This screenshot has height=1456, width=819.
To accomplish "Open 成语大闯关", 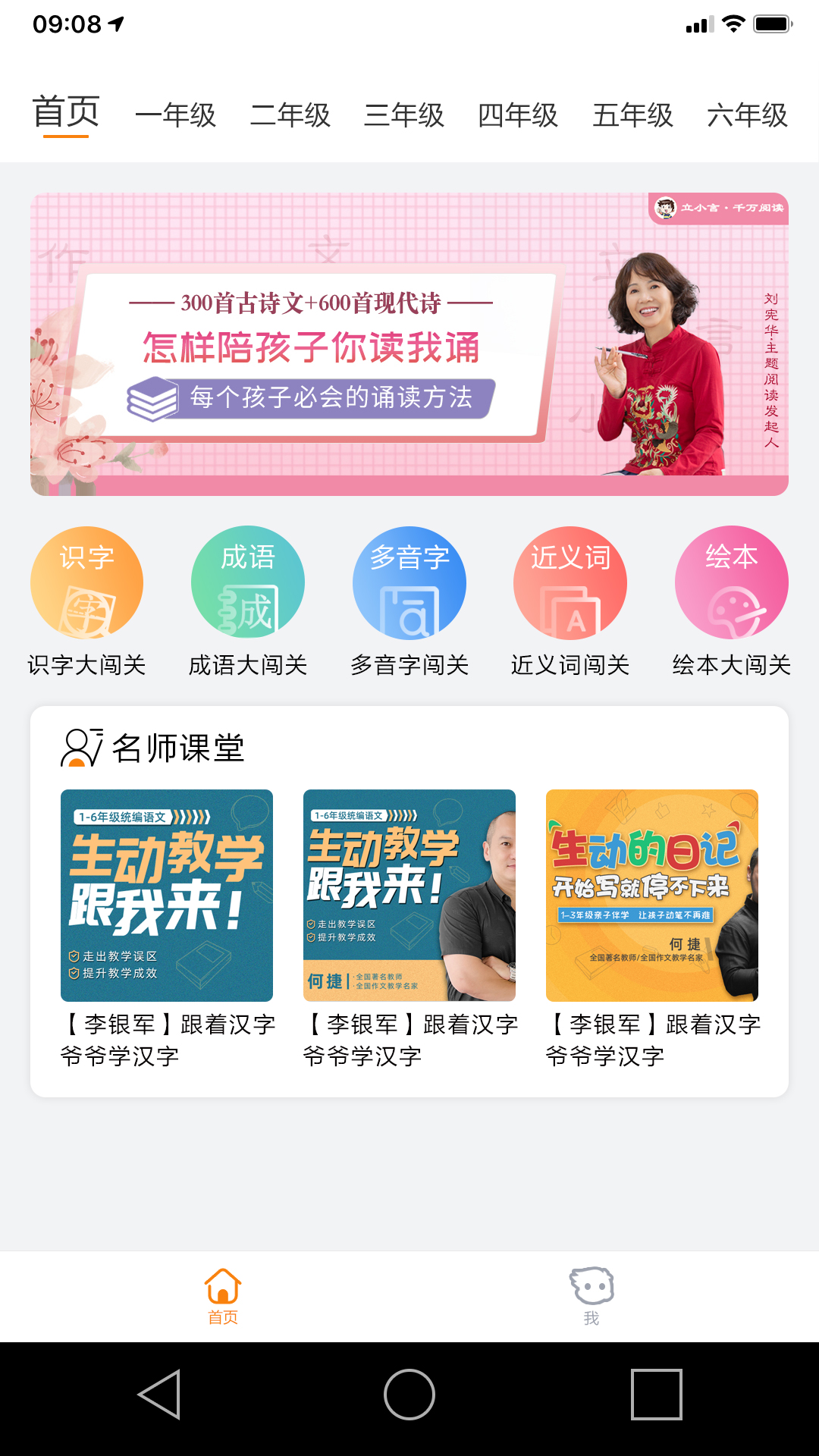I will [x=248, y=583].
